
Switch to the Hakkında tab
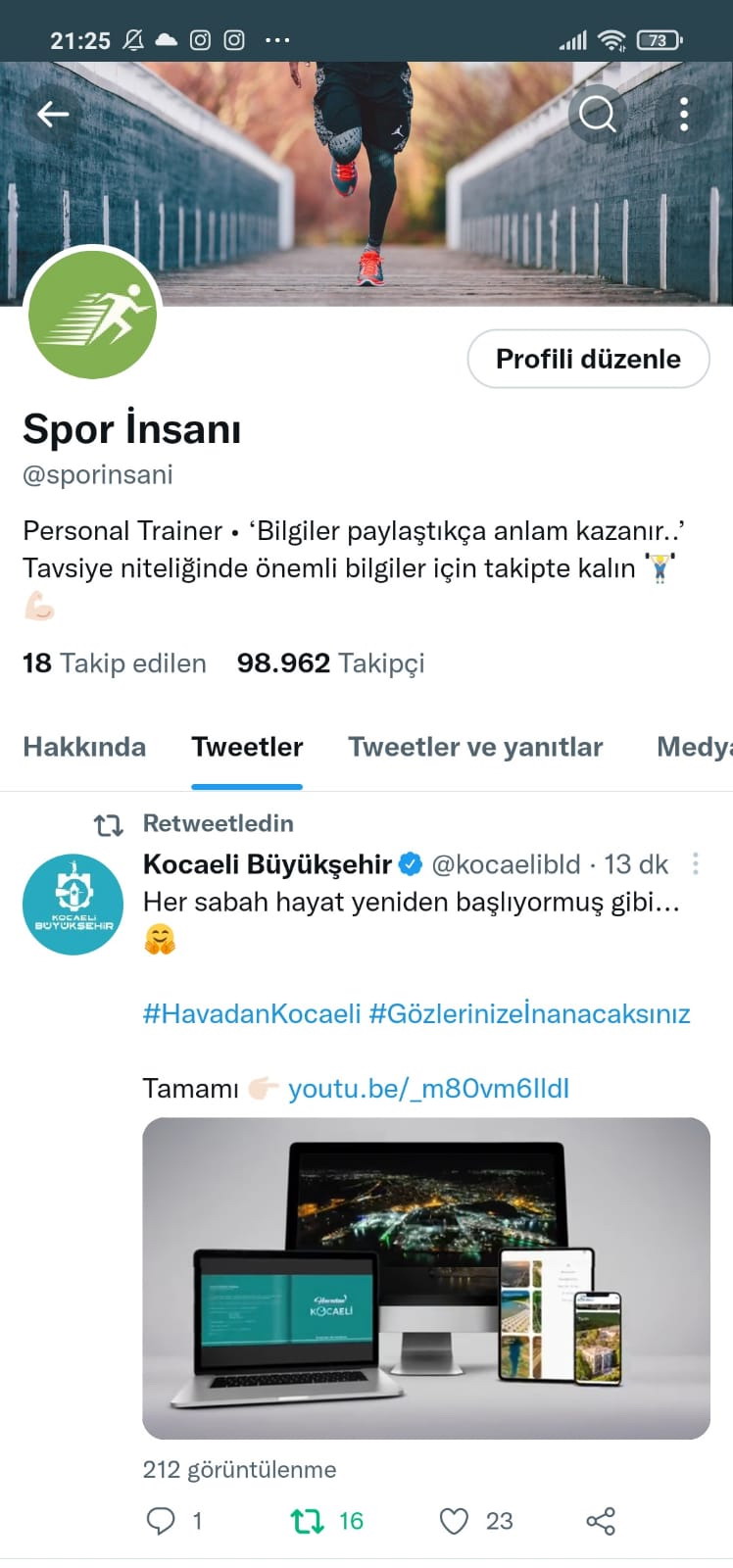[84, 747]
